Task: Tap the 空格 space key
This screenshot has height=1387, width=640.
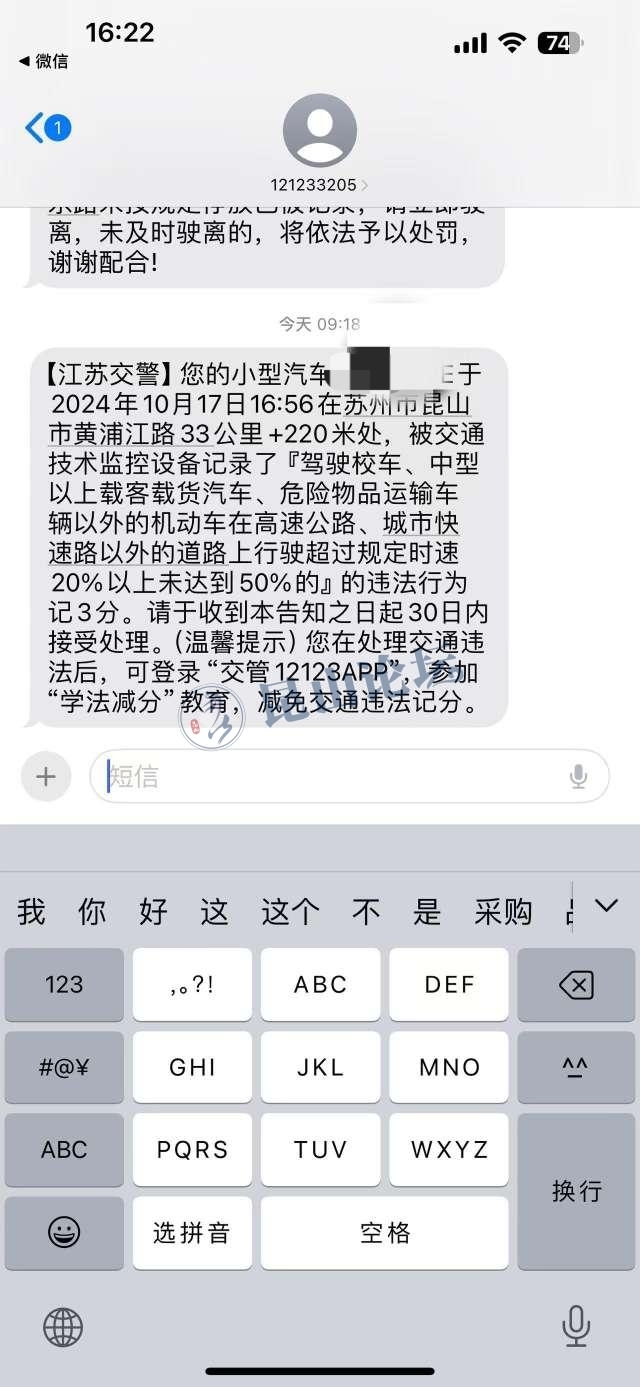Action: tap(385, 1232)
